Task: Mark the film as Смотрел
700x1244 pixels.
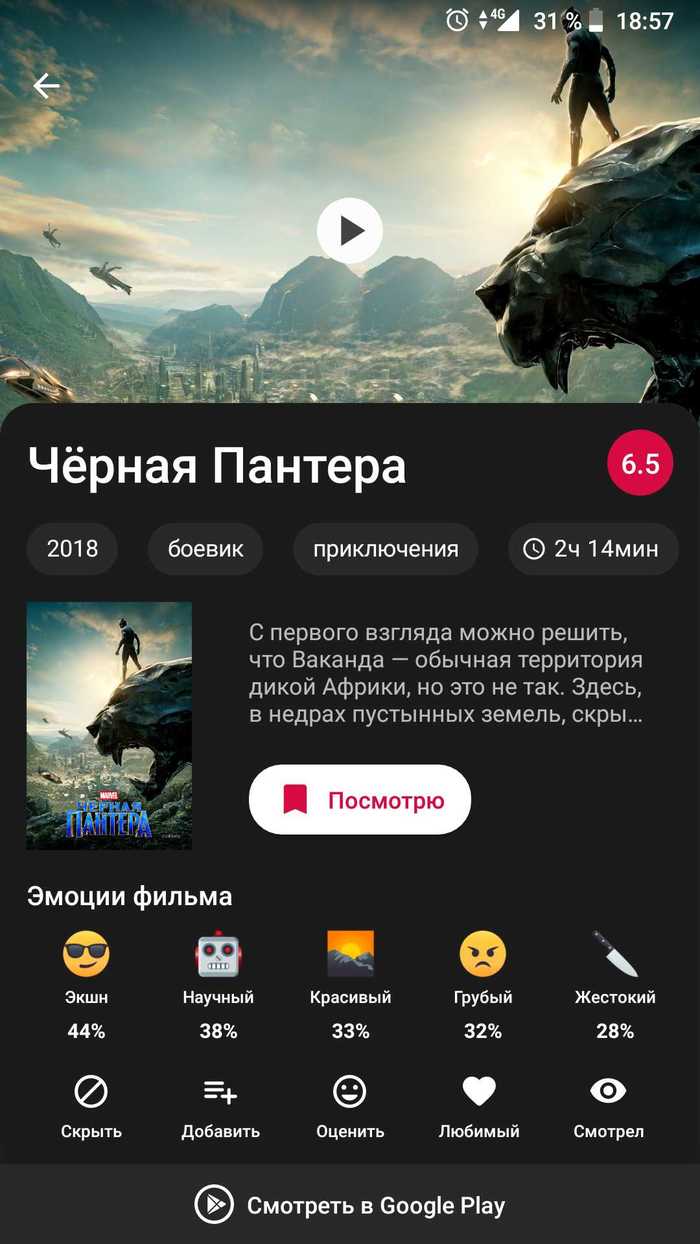Action: pos(608,1107)
